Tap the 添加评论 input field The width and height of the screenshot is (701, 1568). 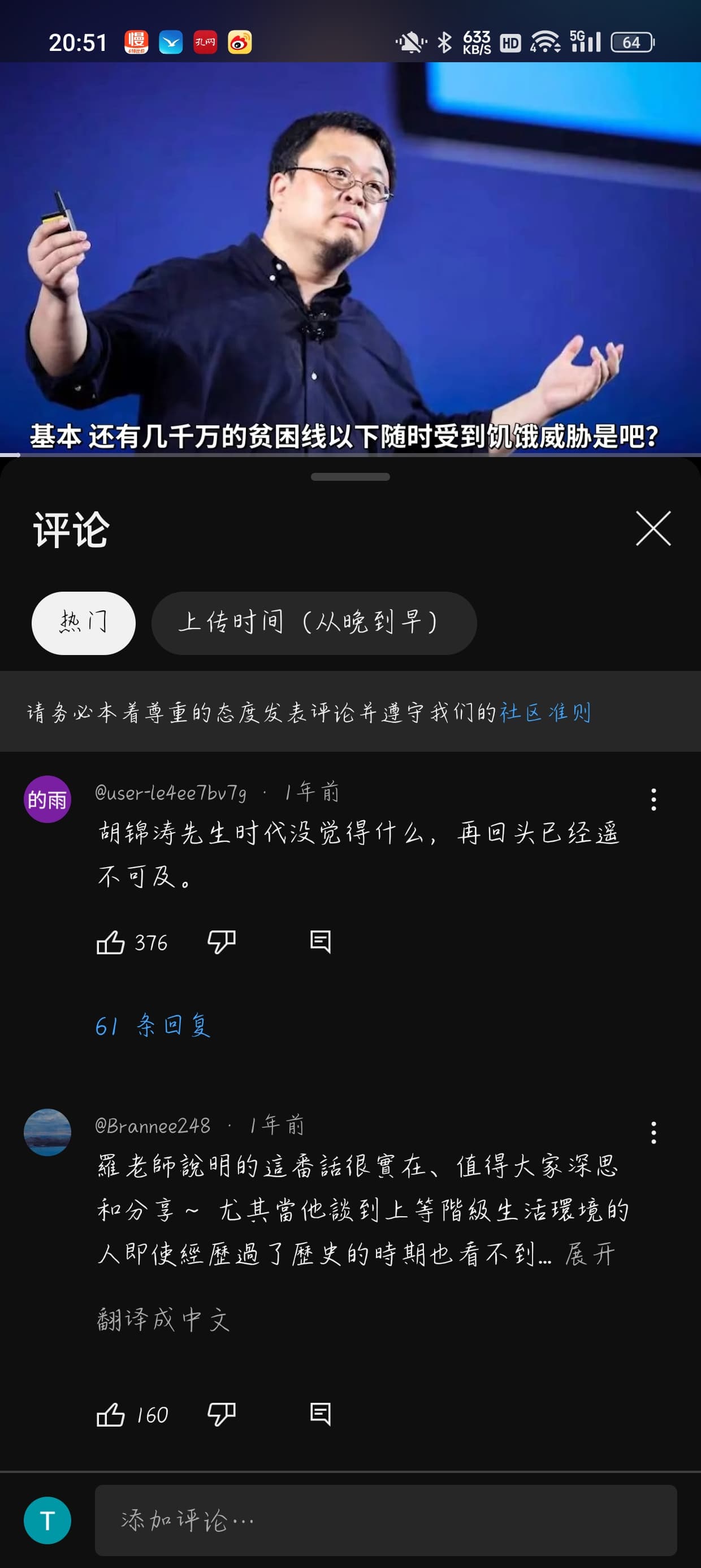pyautogui.click(x=386, y=1520)
